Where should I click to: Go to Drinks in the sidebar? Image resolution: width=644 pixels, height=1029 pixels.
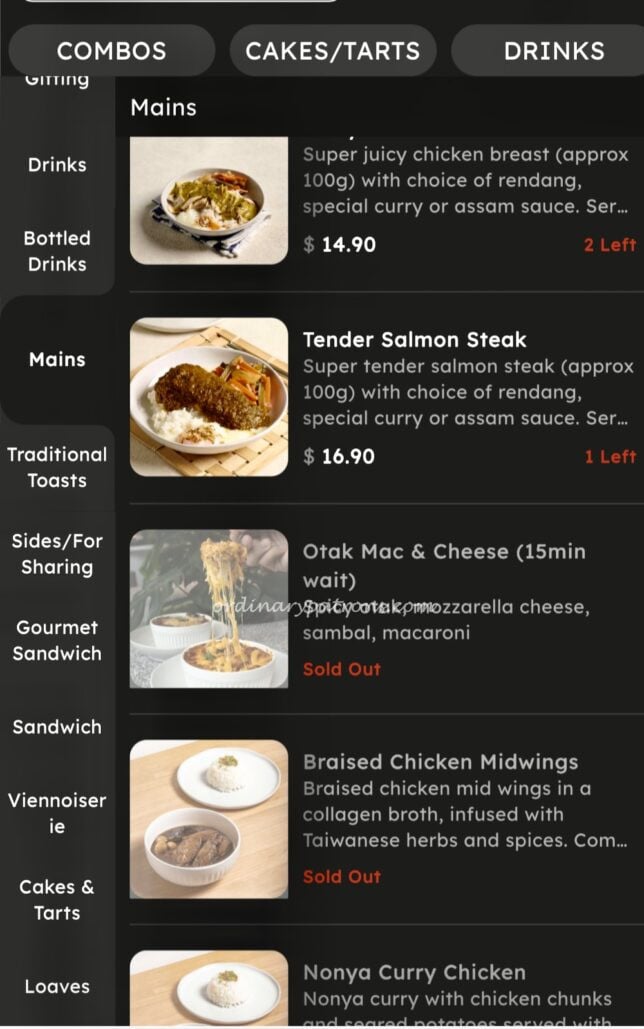pos(57,165)
